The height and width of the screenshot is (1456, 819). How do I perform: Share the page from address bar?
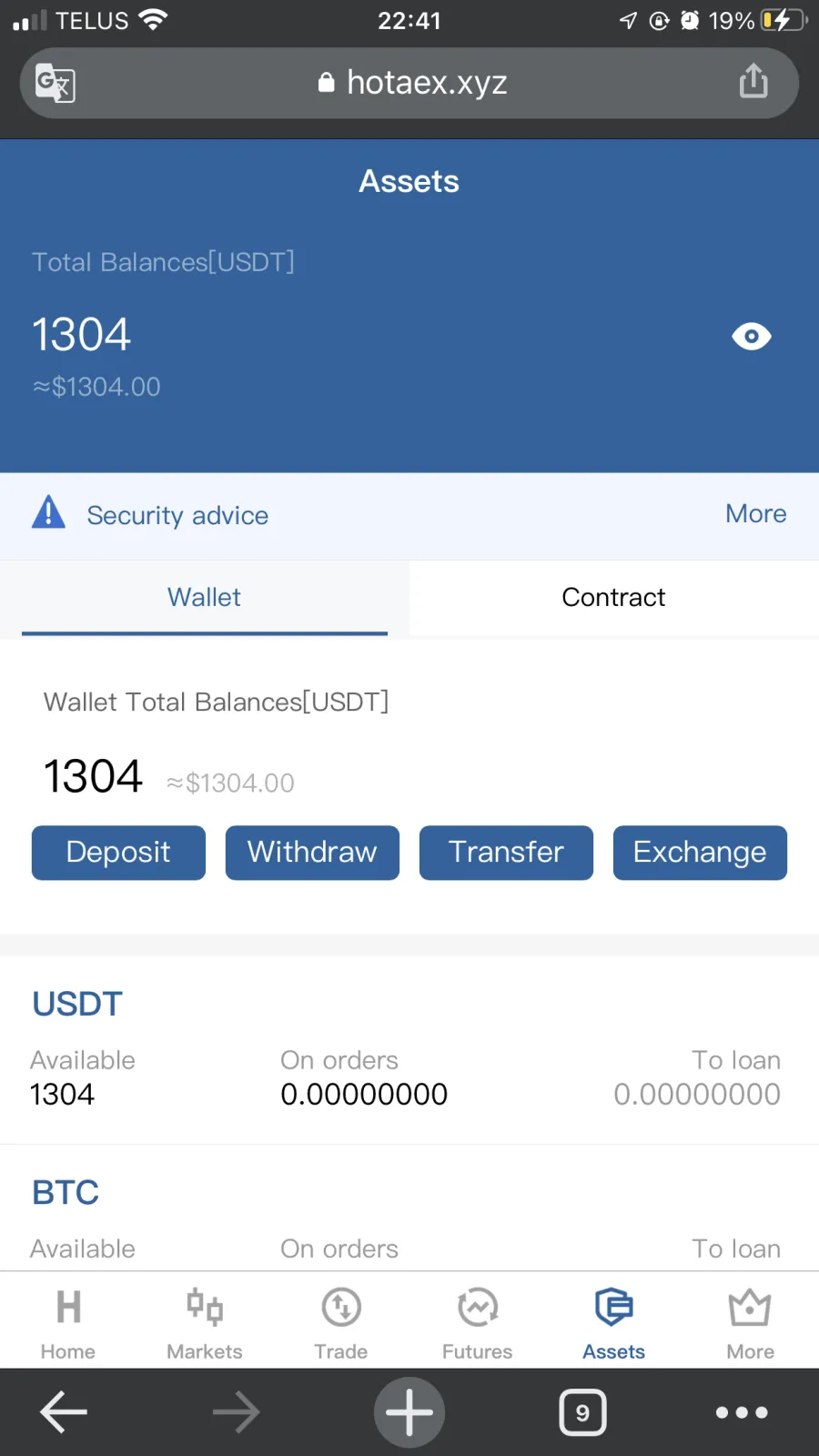(x=753, y=81)
